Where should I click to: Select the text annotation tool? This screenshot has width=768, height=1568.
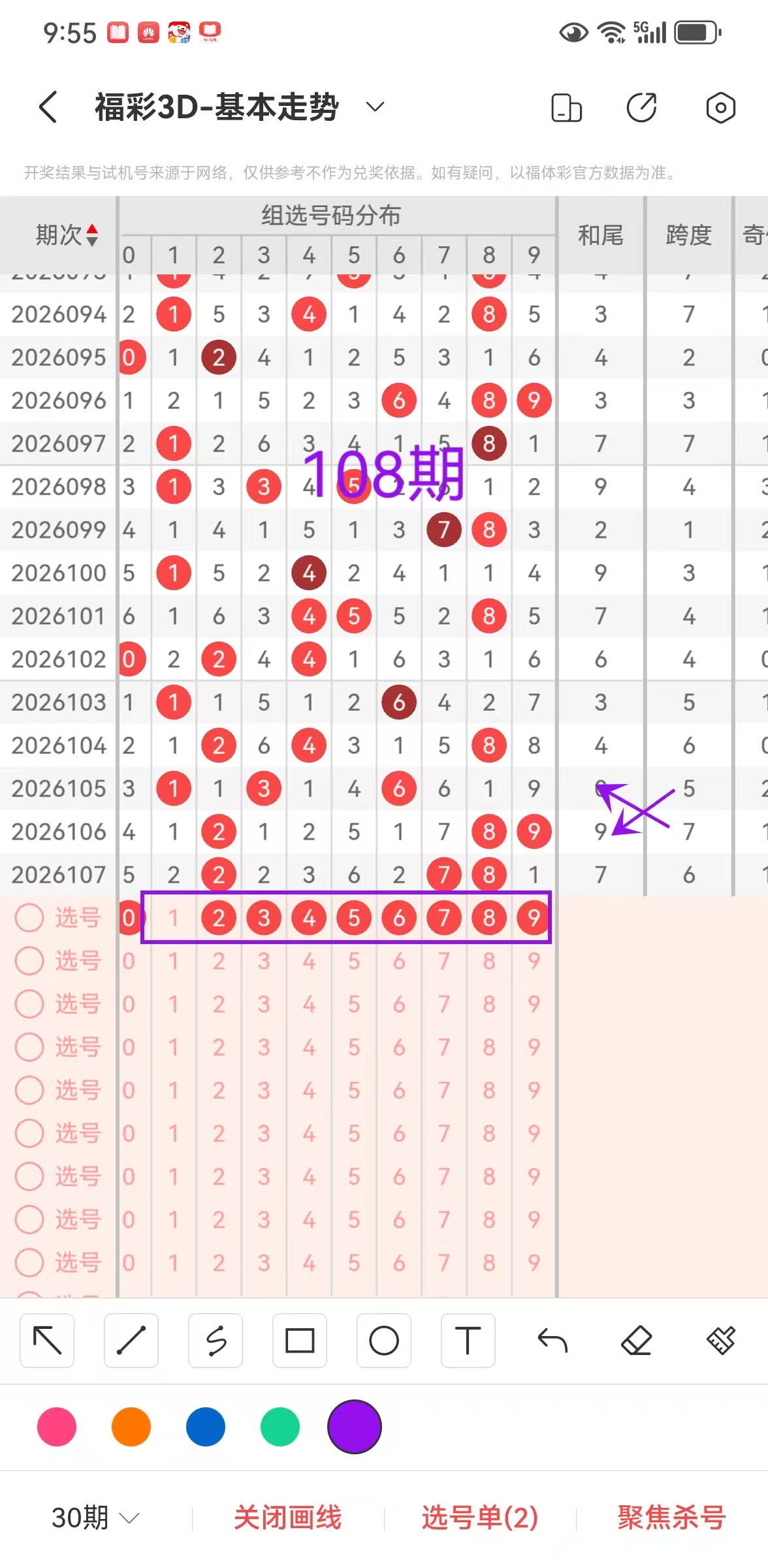[468, 1341]
